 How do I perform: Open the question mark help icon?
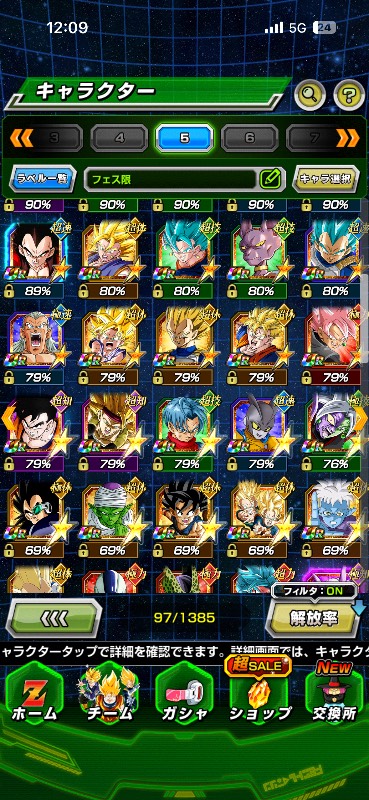point(349,94)
